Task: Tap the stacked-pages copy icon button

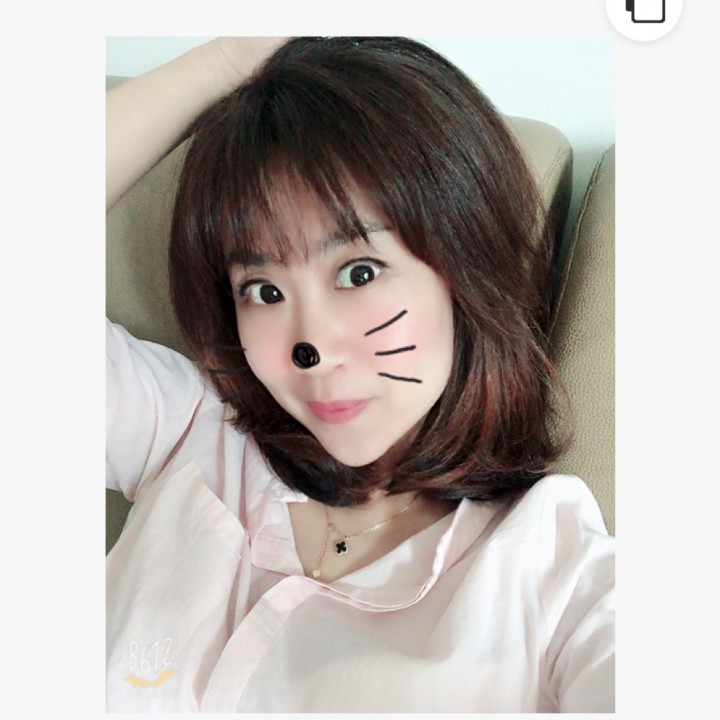Action: tap(644, 8)
